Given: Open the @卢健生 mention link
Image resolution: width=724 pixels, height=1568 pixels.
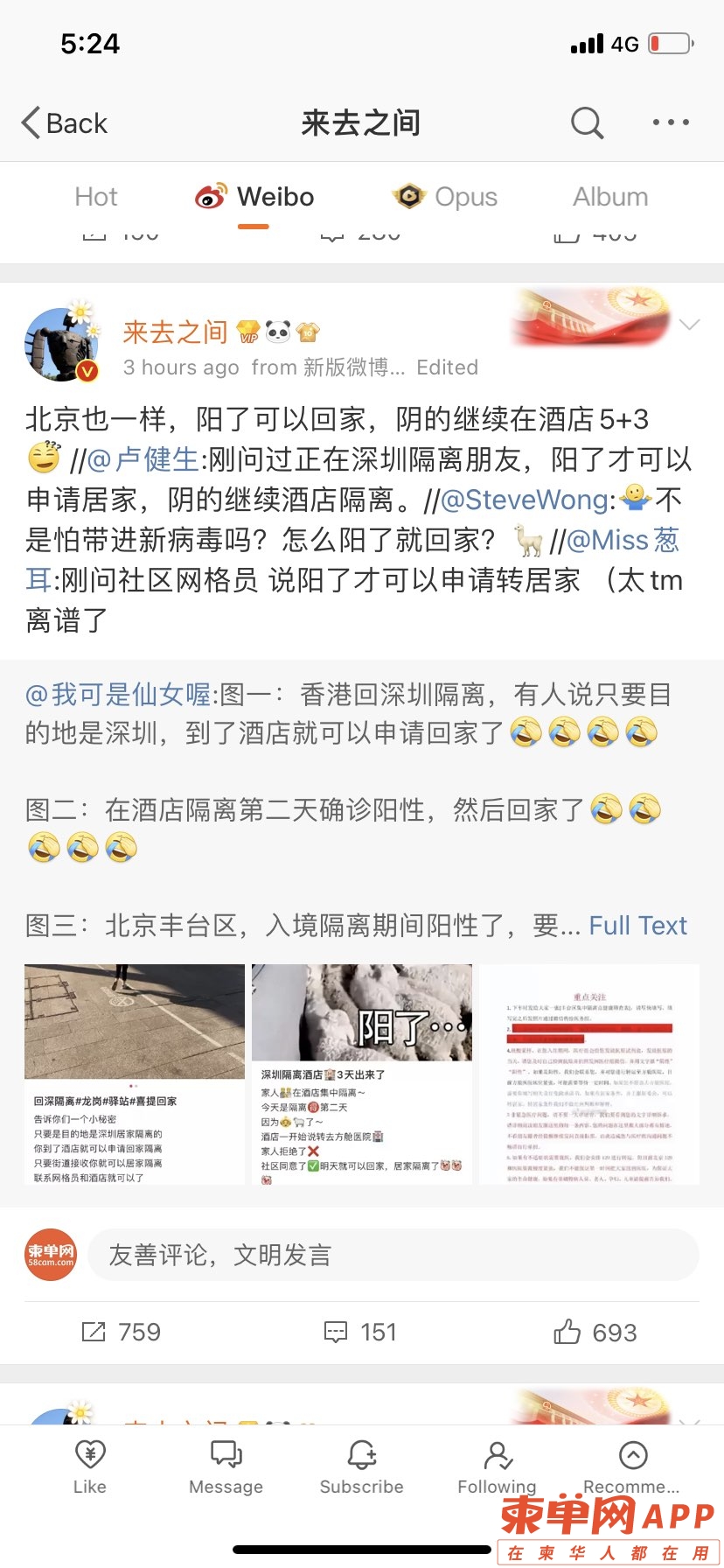Looking at the screenshot, I should point(143,459).
